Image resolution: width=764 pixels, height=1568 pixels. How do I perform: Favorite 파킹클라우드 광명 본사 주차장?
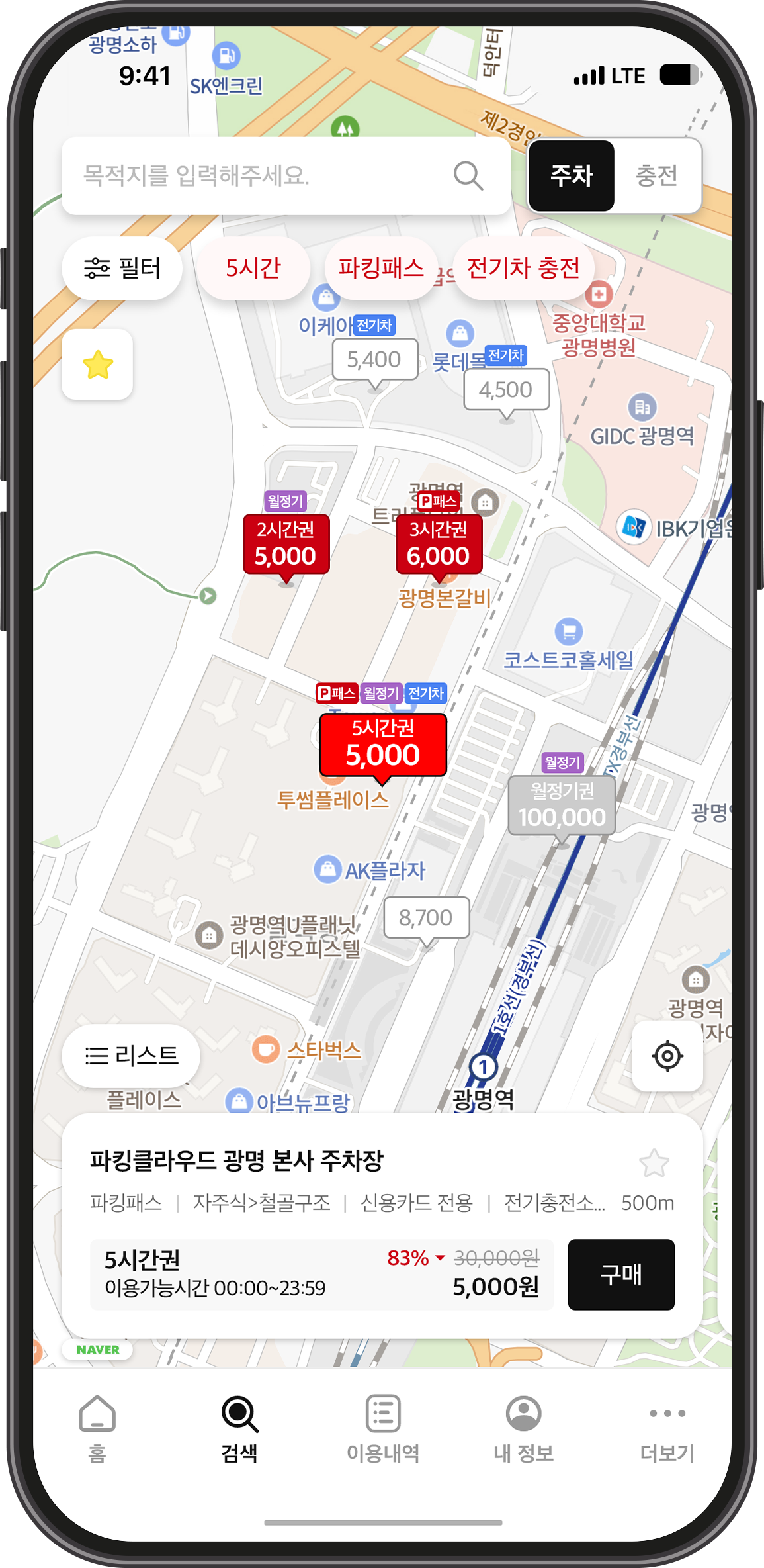point(654,1163)
